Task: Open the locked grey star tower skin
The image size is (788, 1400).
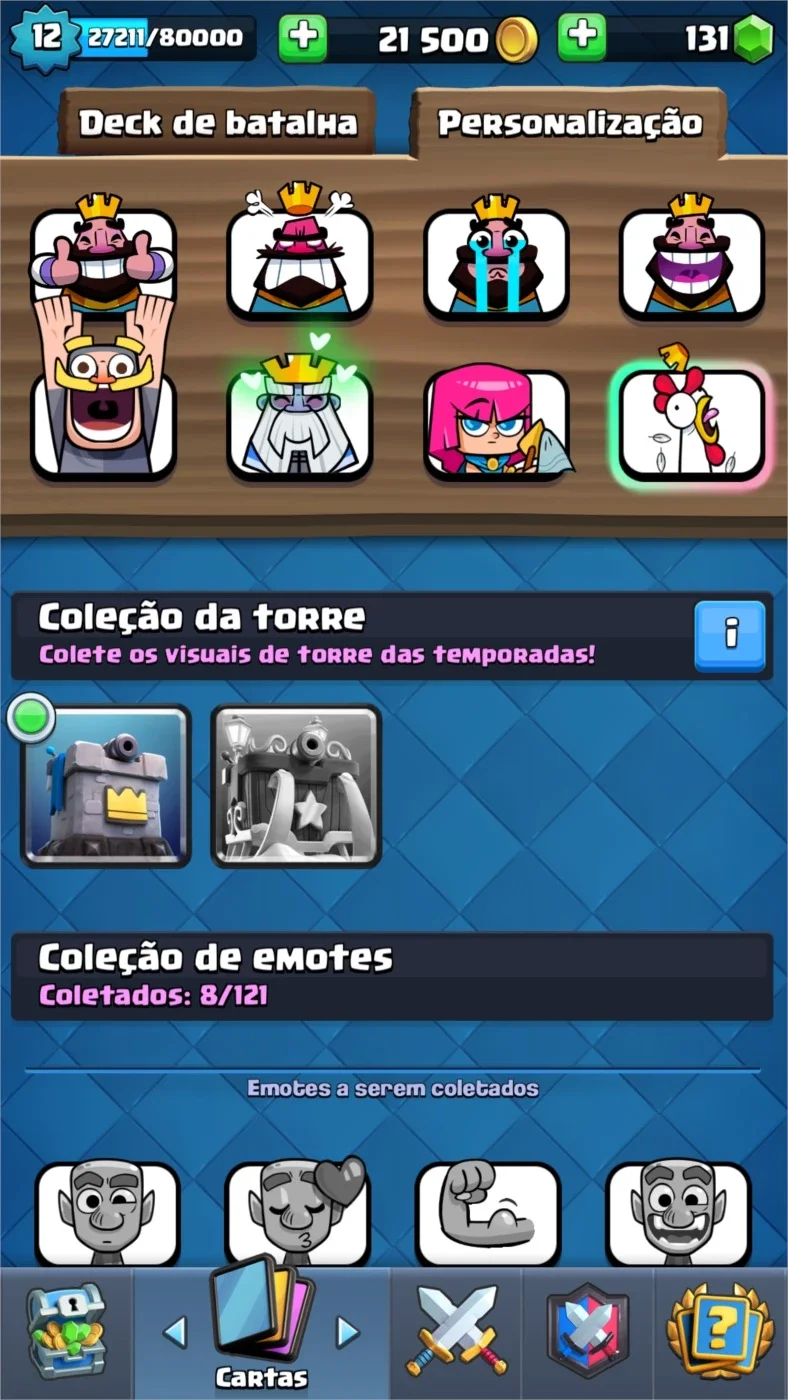Action: click(297, 786)
